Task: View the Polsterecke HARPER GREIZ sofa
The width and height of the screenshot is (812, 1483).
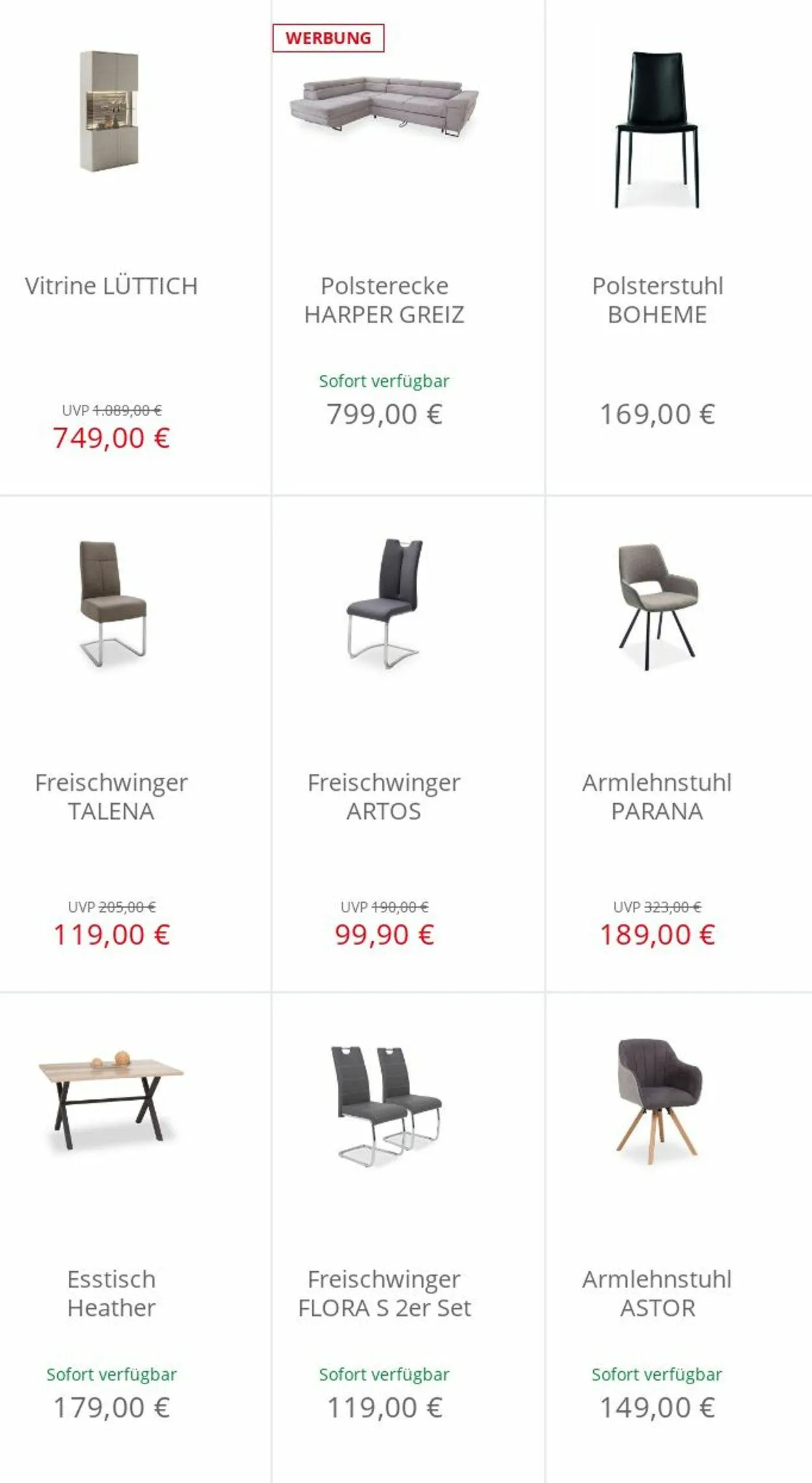Action: tap(408, 248)
